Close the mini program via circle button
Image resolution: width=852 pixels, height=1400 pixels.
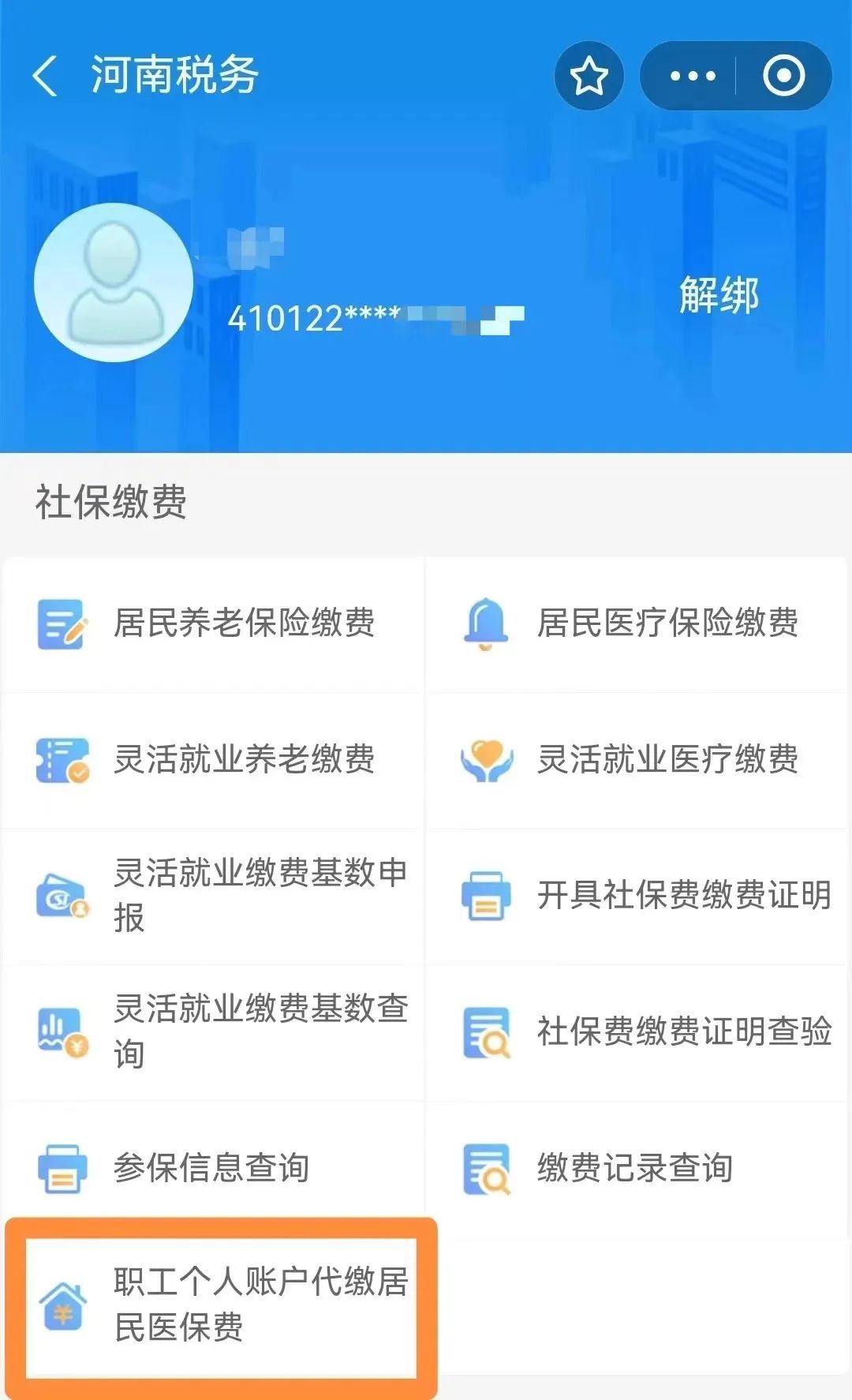pos(783,76)
